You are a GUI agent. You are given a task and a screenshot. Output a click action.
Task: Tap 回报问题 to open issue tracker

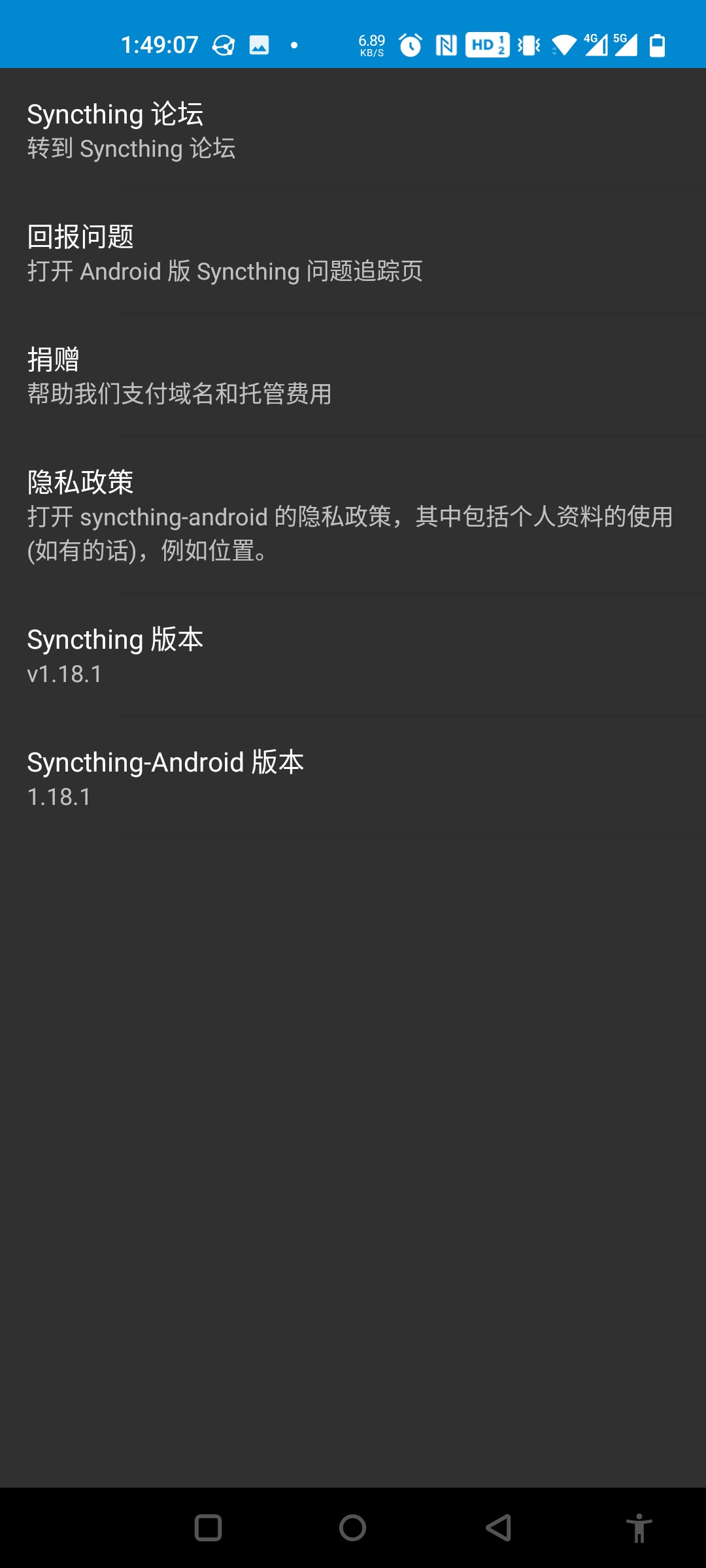coord(353,253)
